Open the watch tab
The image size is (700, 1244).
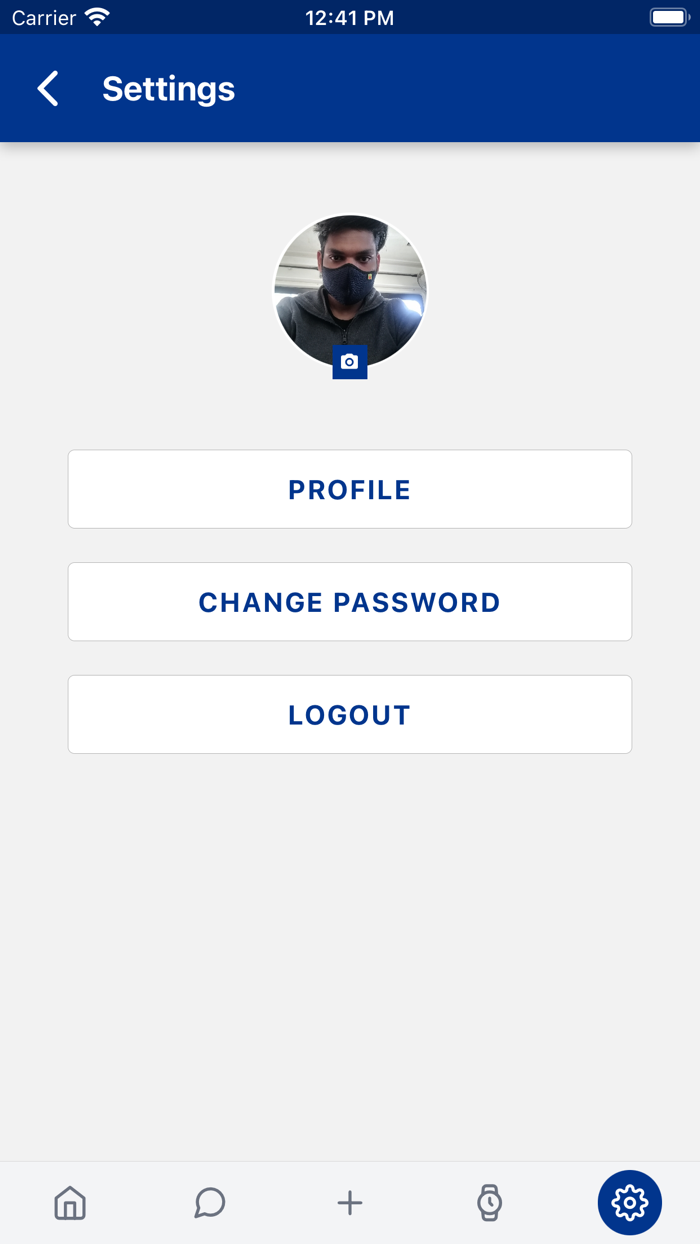(x=489, y=1202)
